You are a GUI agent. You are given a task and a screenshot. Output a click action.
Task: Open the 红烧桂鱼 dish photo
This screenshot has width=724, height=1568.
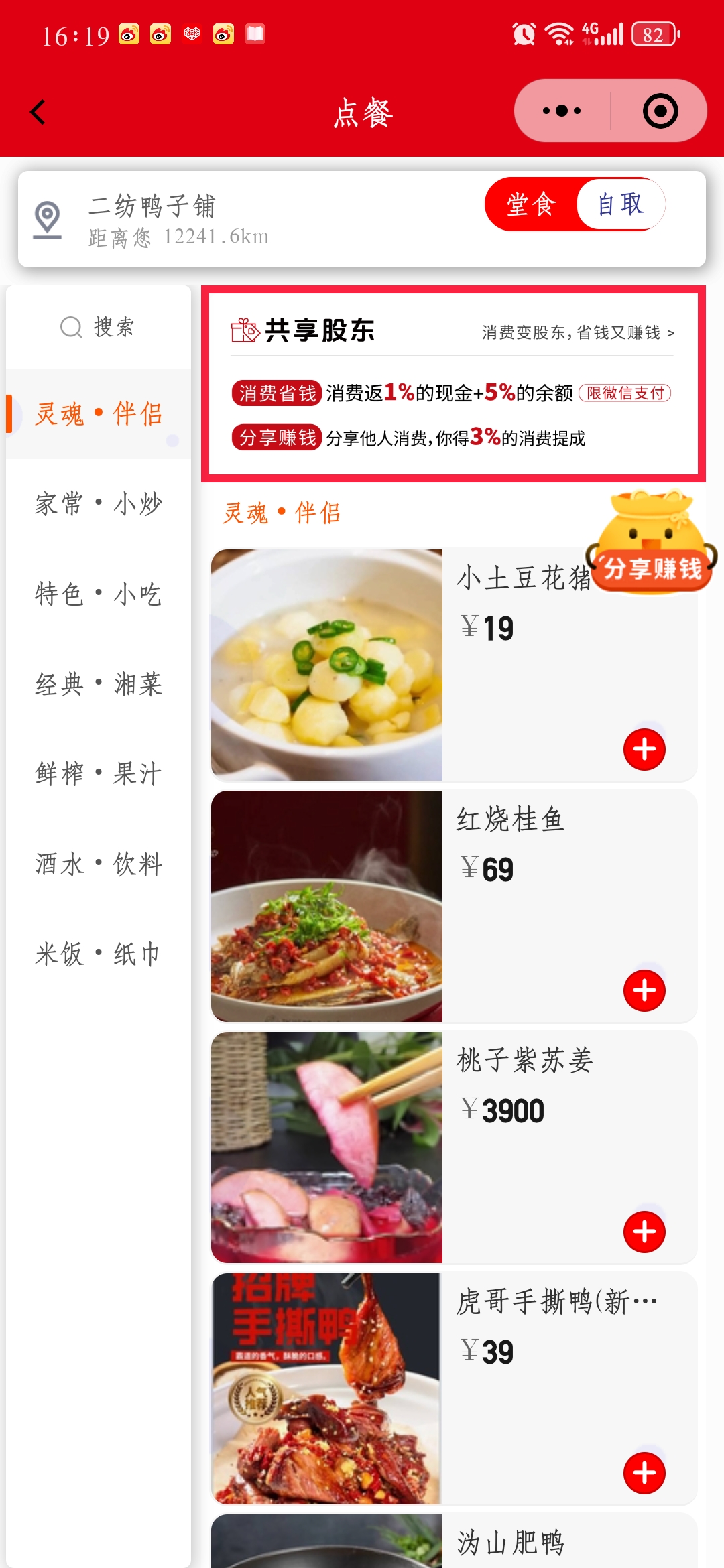point(326,906)
